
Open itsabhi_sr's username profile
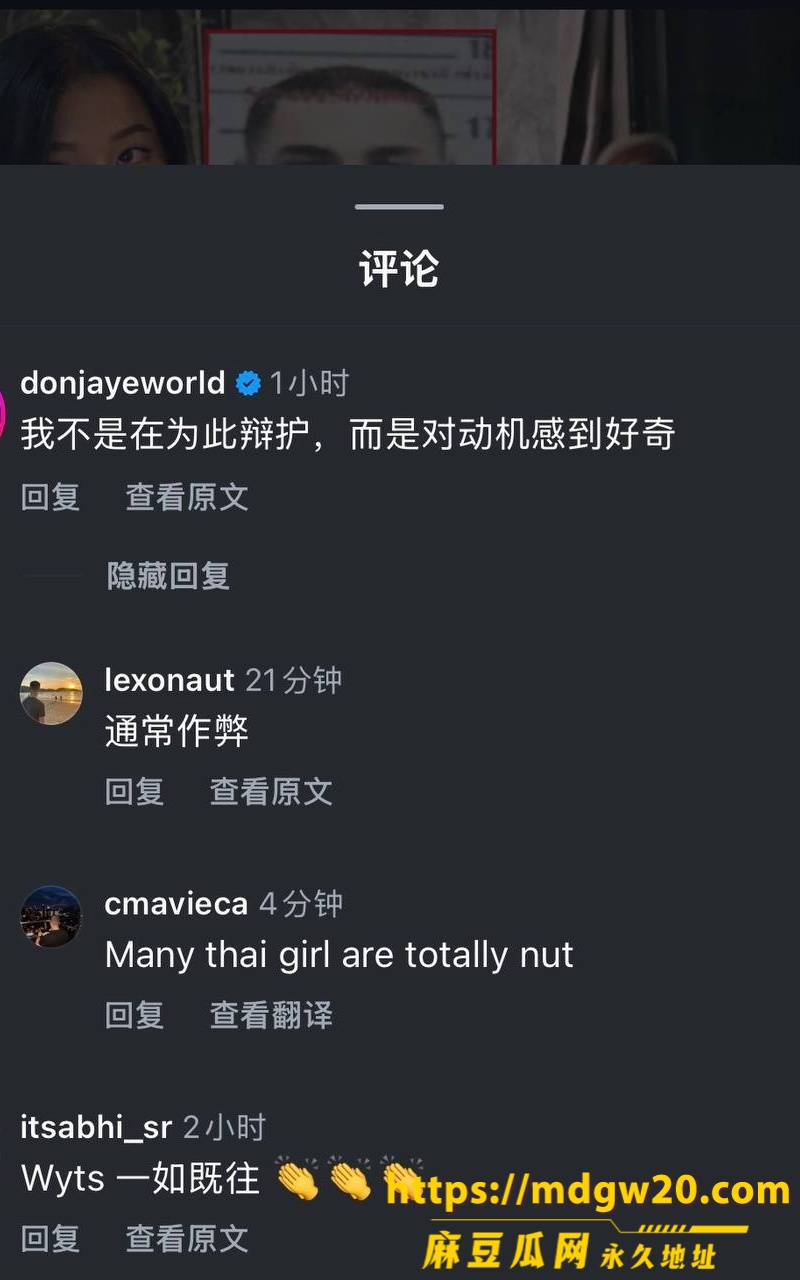(96, 1127)
